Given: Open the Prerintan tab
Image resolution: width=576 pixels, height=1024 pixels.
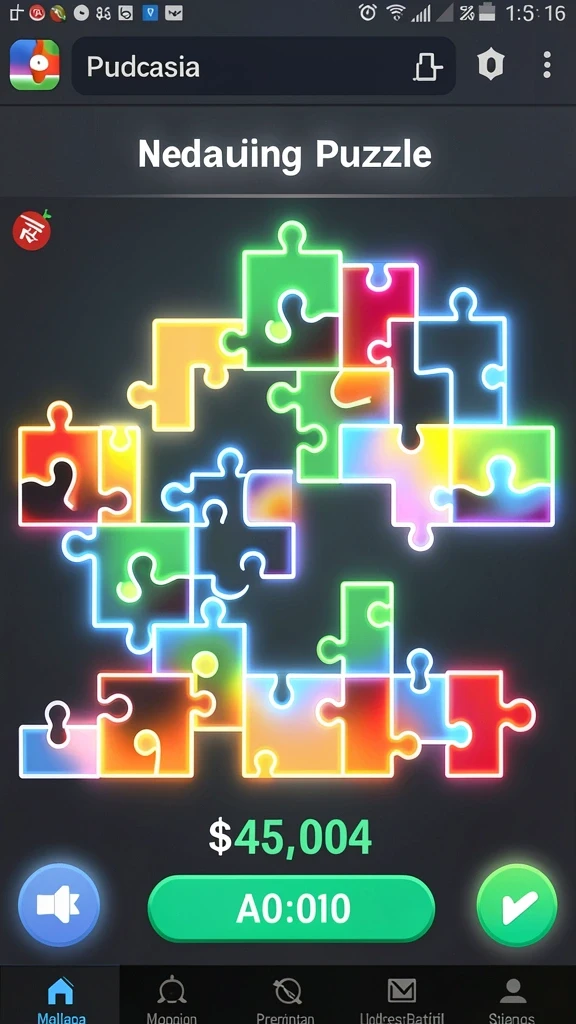Looking at the screenshot, I should tap(287, 998).
